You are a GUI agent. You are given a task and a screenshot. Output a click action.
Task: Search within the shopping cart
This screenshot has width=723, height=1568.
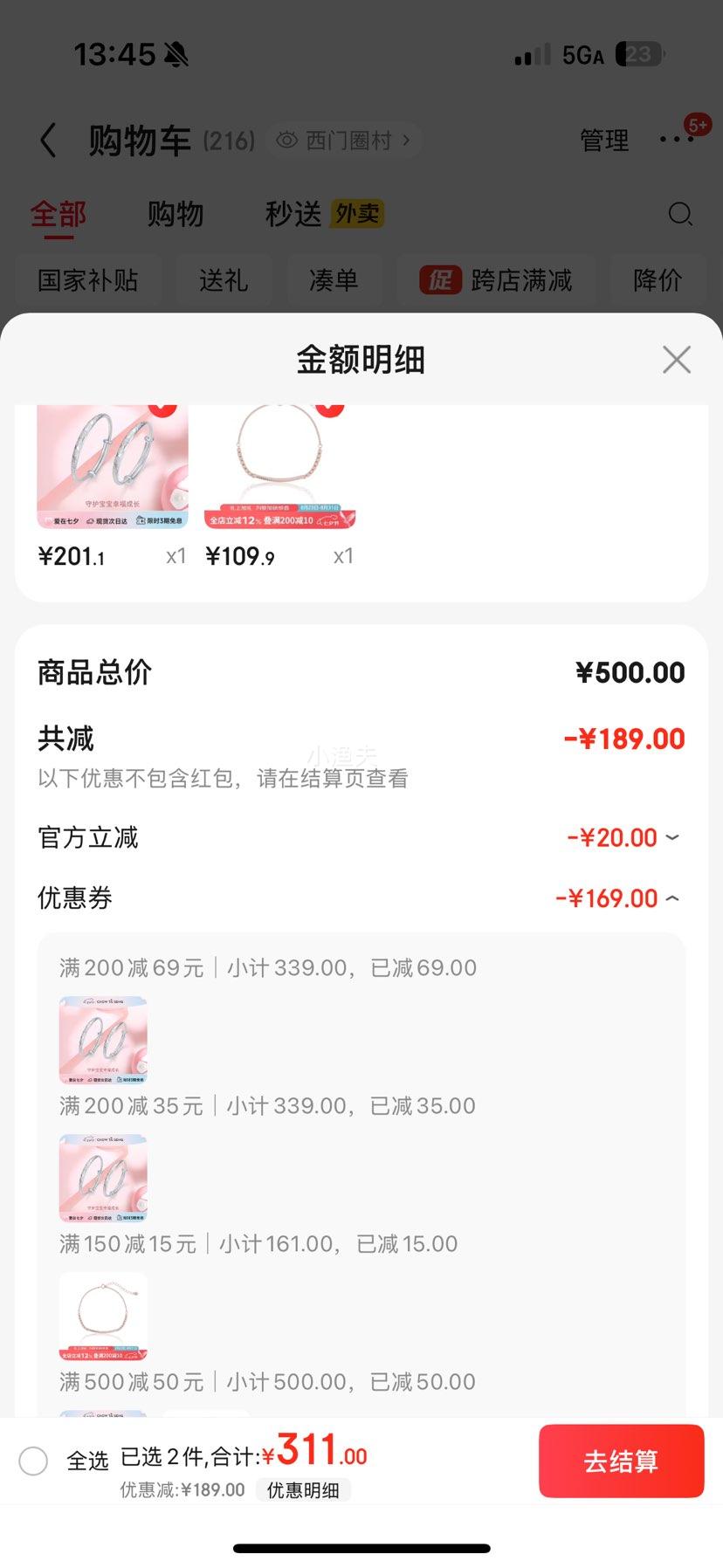coord(680,214)
